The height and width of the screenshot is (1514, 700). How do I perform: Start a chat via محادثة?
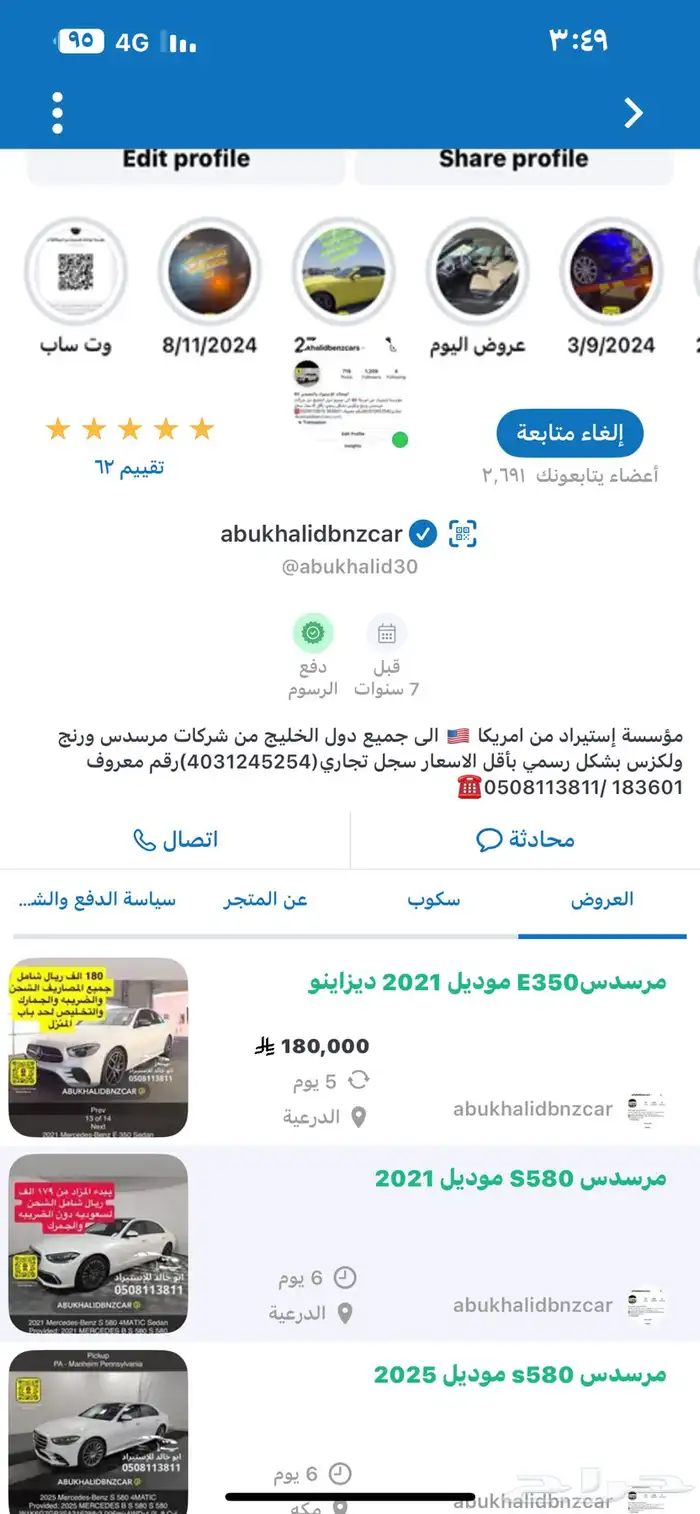click(526, 839)
